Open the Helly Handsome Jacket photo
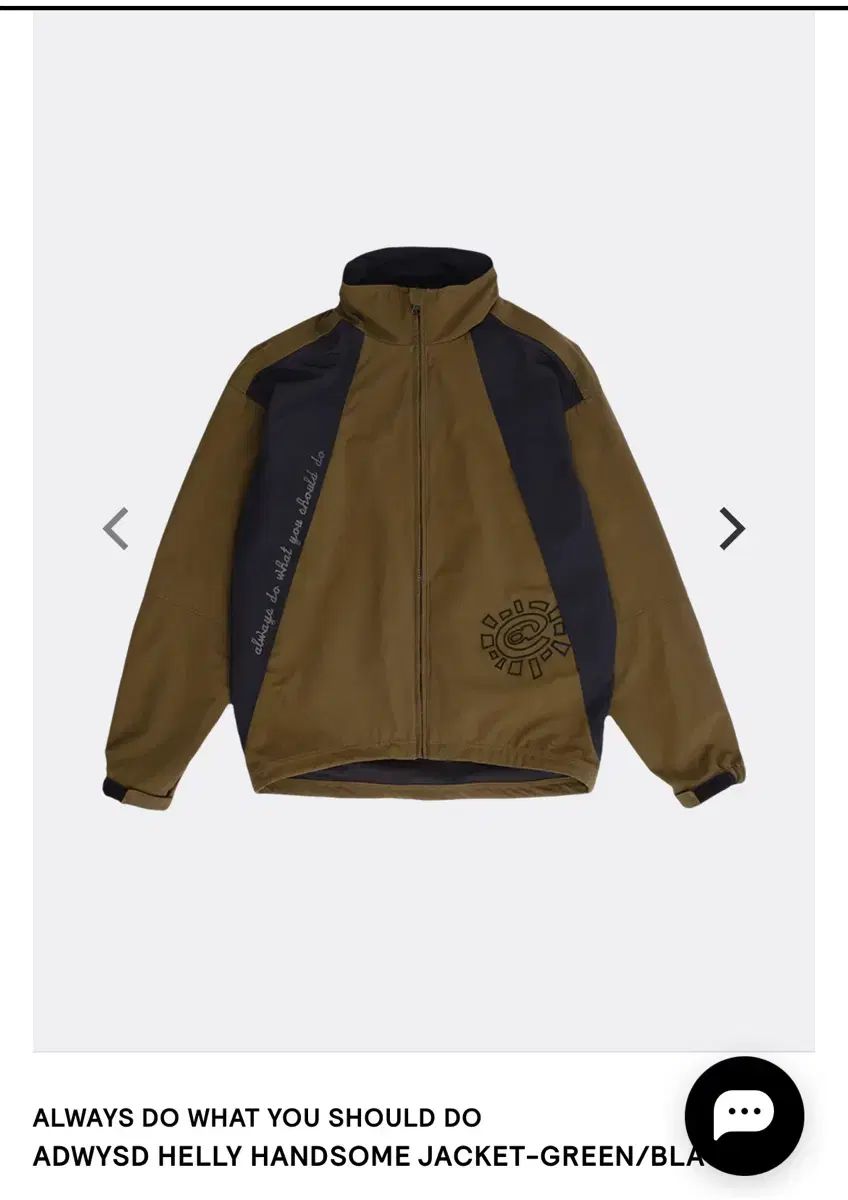 tap(424, 530)
